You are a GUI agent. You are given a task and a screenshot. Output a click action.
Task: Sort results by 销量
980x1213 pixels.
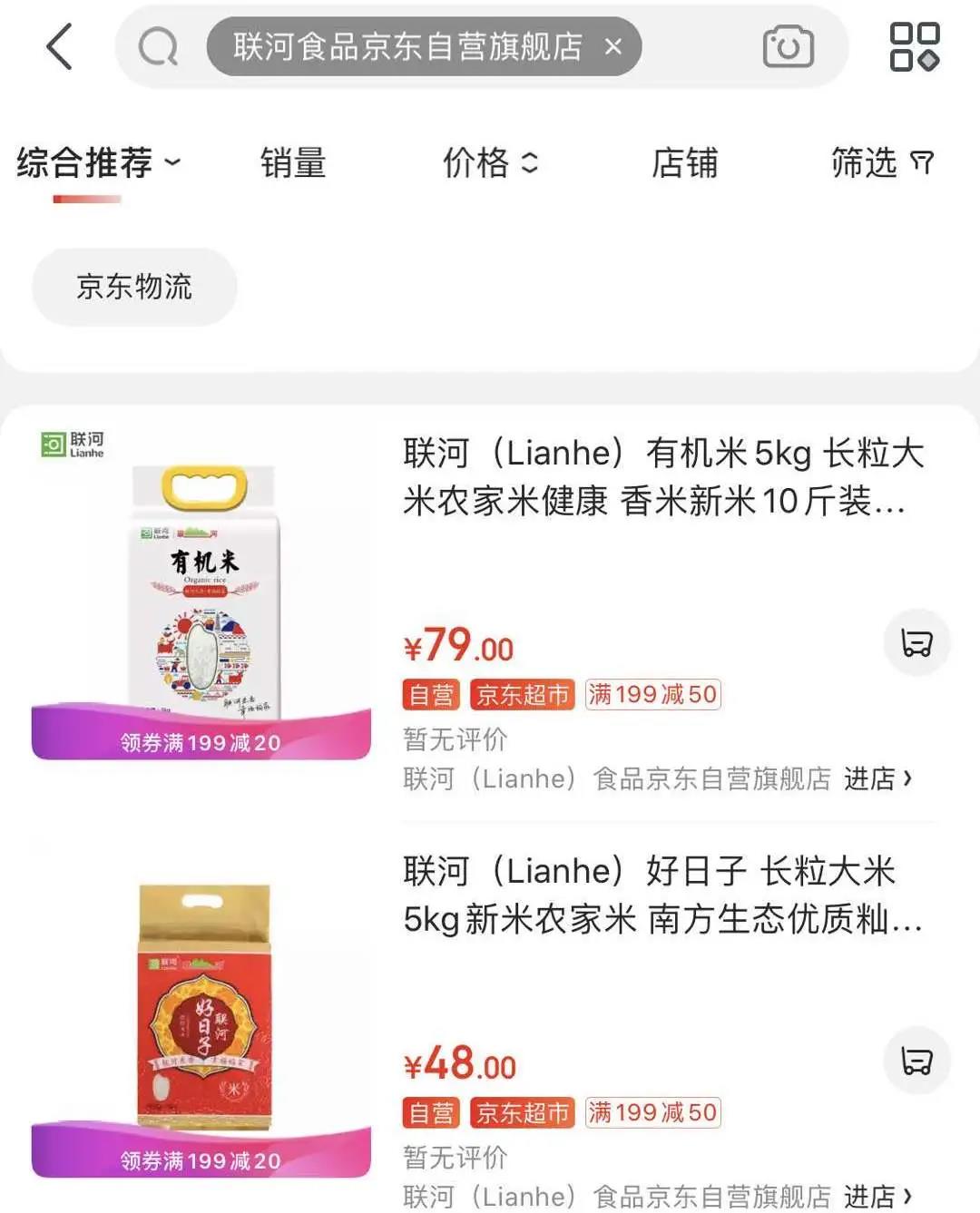coord(292,163)
